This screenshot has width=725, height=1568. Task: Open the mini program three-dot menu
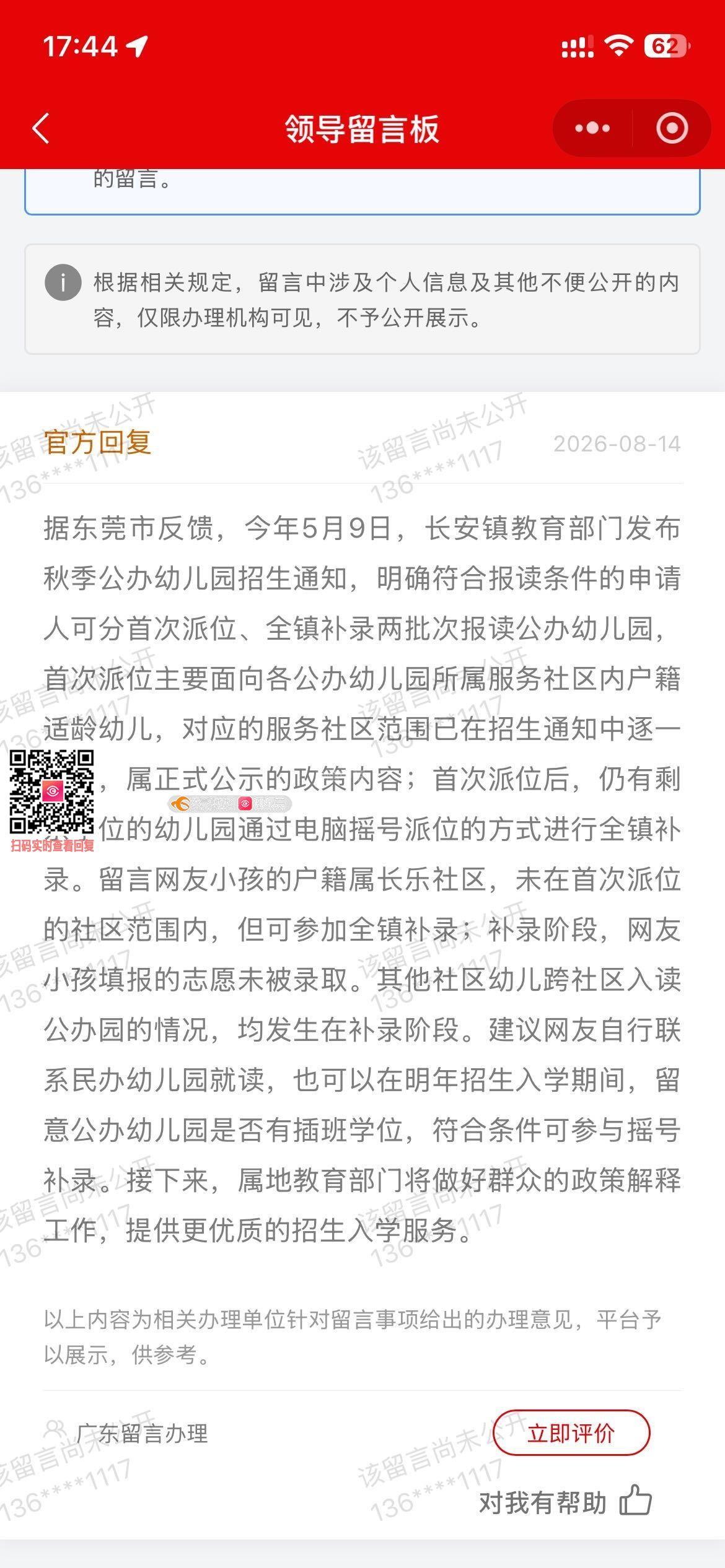(592, 128)
